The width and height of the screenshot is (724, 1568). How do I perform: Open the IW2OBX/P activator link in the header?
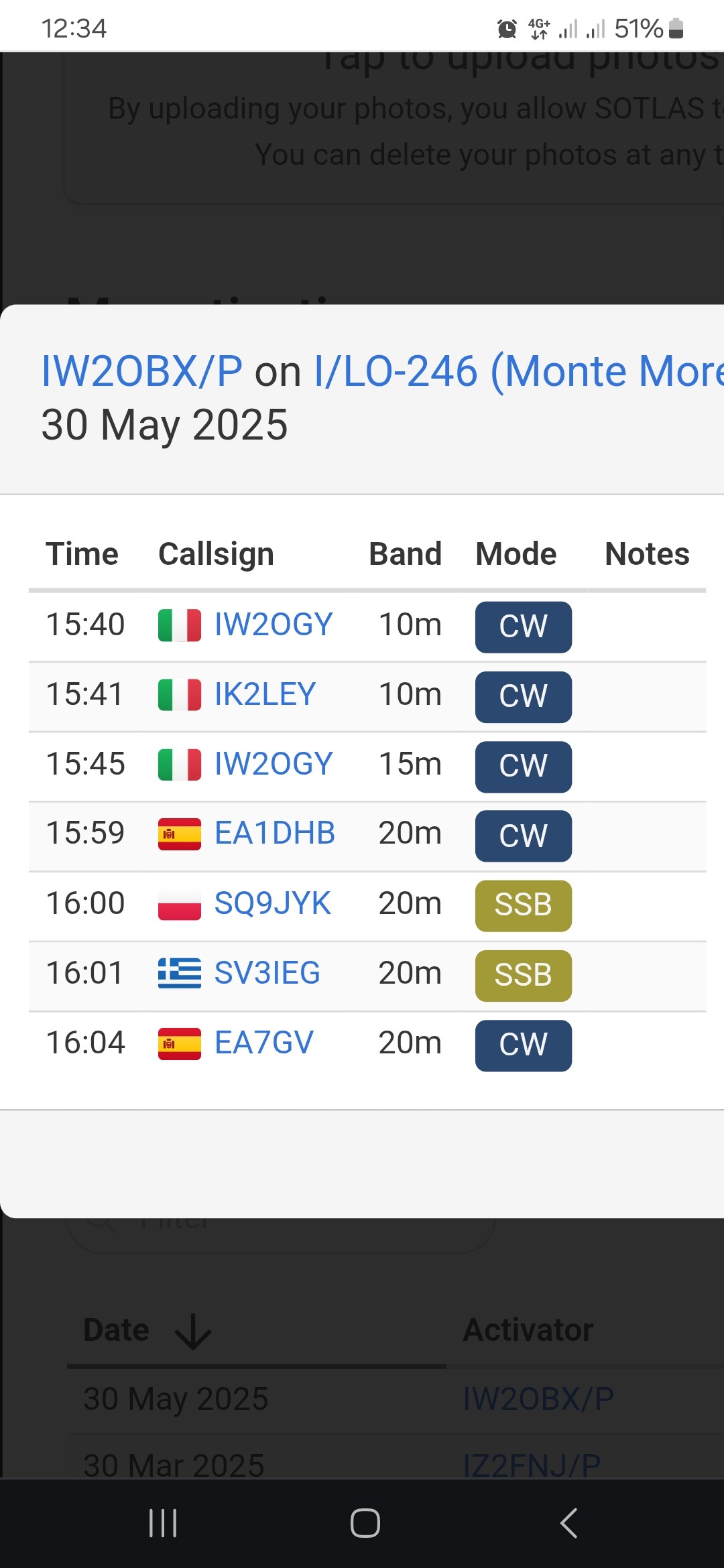[x=141, y=371]
